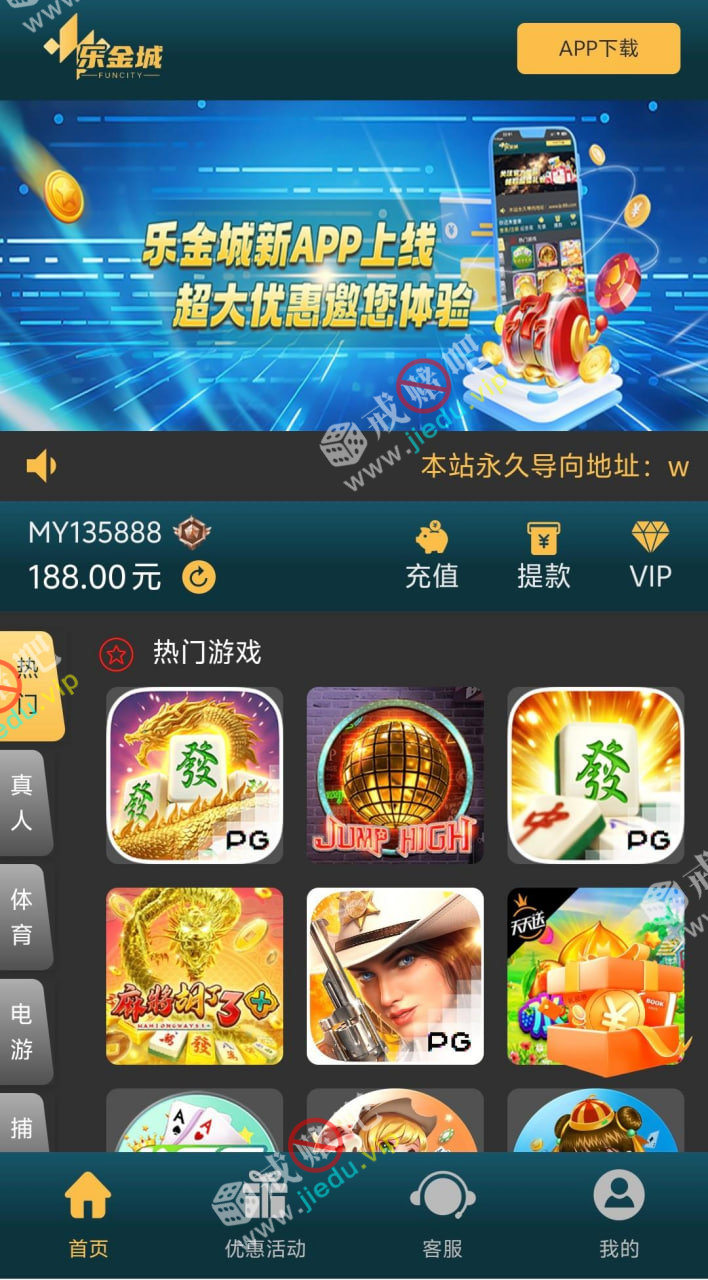Switch to the 电游 category
The width and height of the screenshot is (708, 1280).
[x=22, y=1031]
